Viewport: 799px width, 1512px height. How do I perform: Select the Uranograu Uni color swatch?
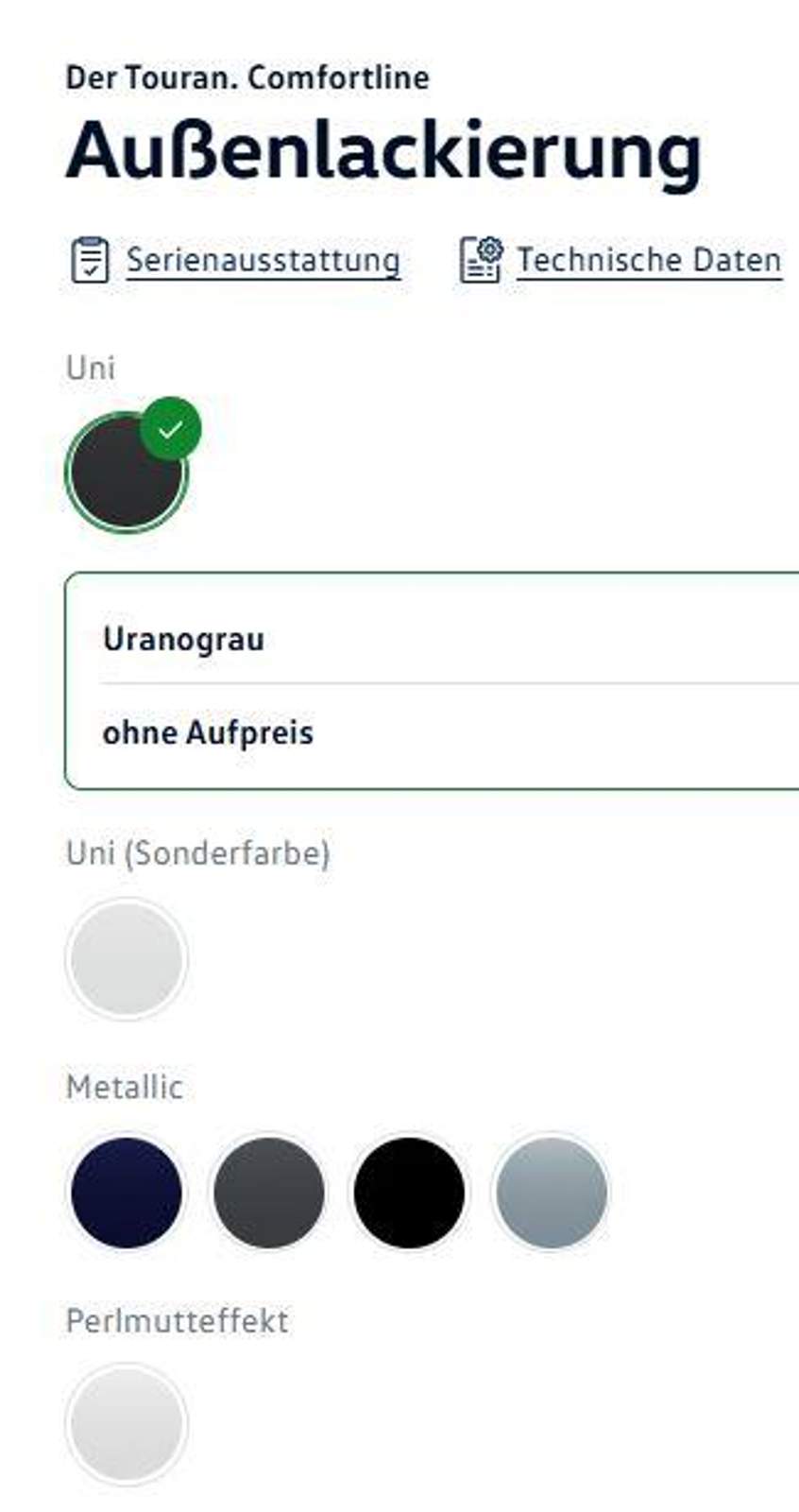point(127,472)
